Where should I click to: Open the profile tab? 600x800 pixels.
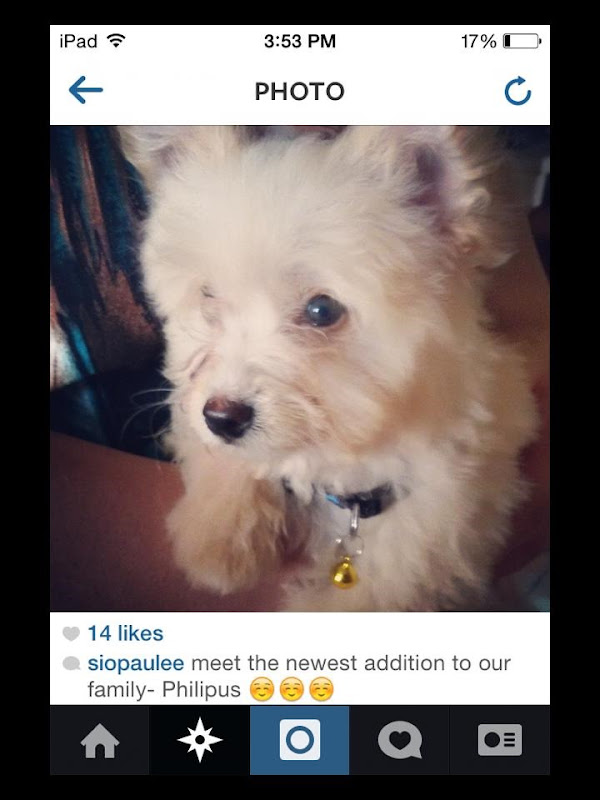tap(499, 741)
